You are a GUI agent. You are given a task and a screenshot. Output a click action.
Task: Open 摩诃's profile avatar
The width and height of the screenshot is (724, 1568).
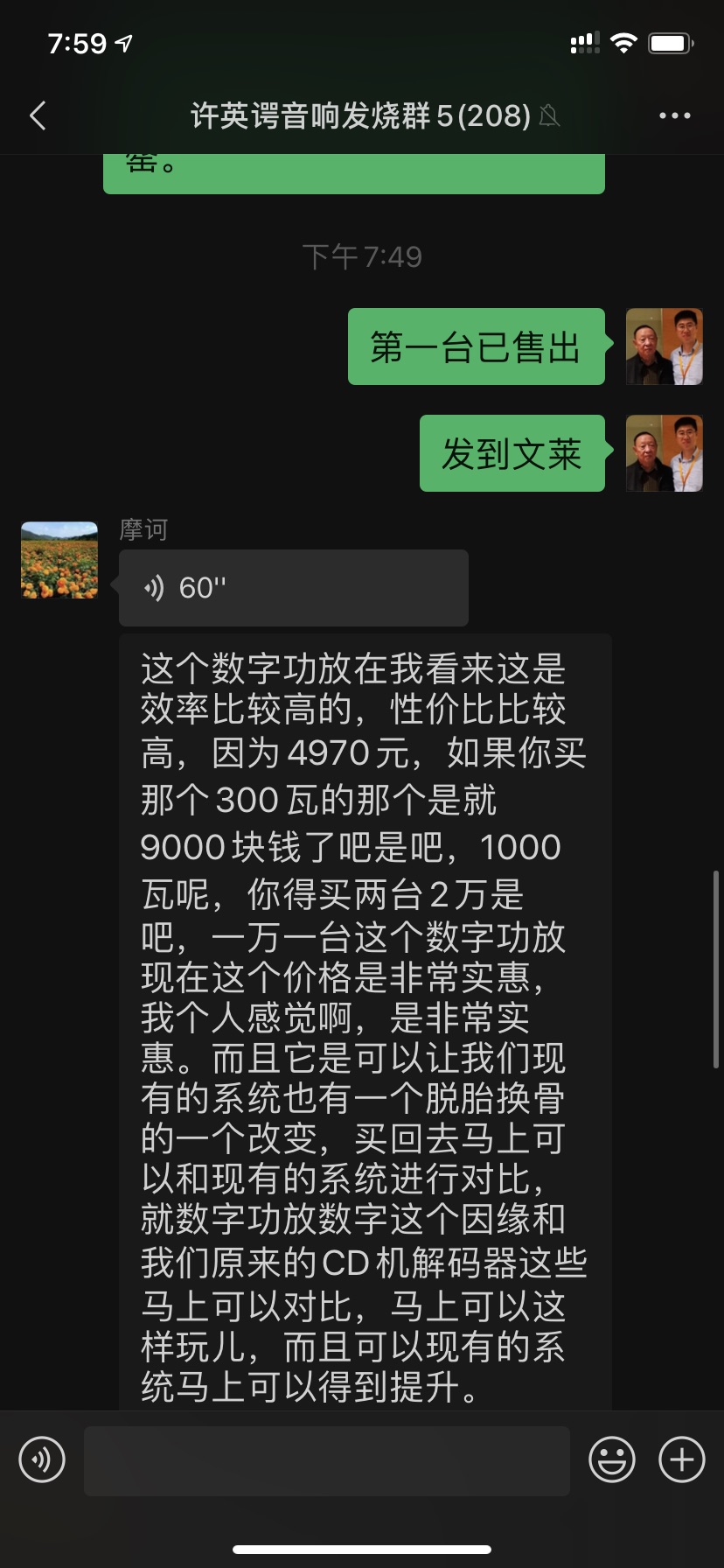click(x=59, y=560)
